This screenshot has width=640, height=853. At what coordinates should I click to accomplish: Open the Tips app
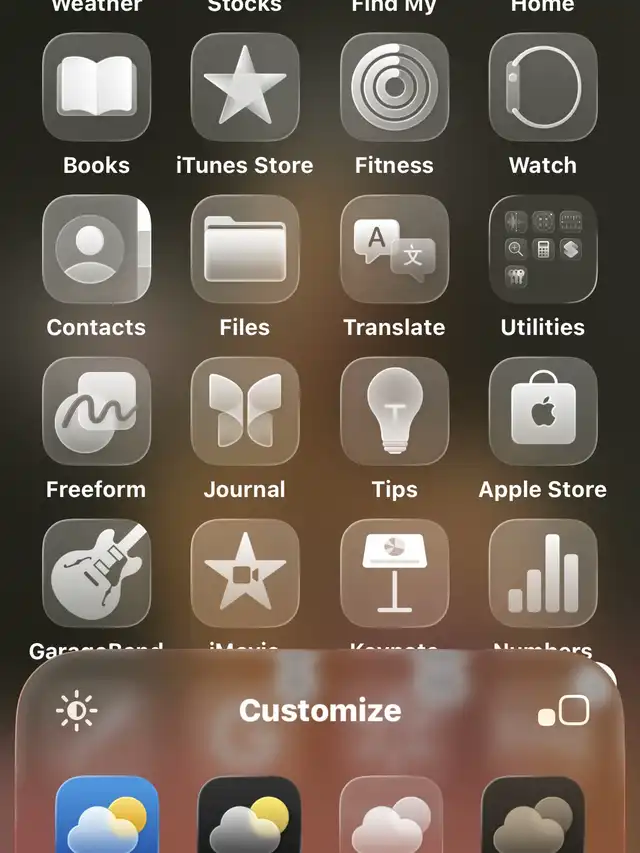coord(394,411)
